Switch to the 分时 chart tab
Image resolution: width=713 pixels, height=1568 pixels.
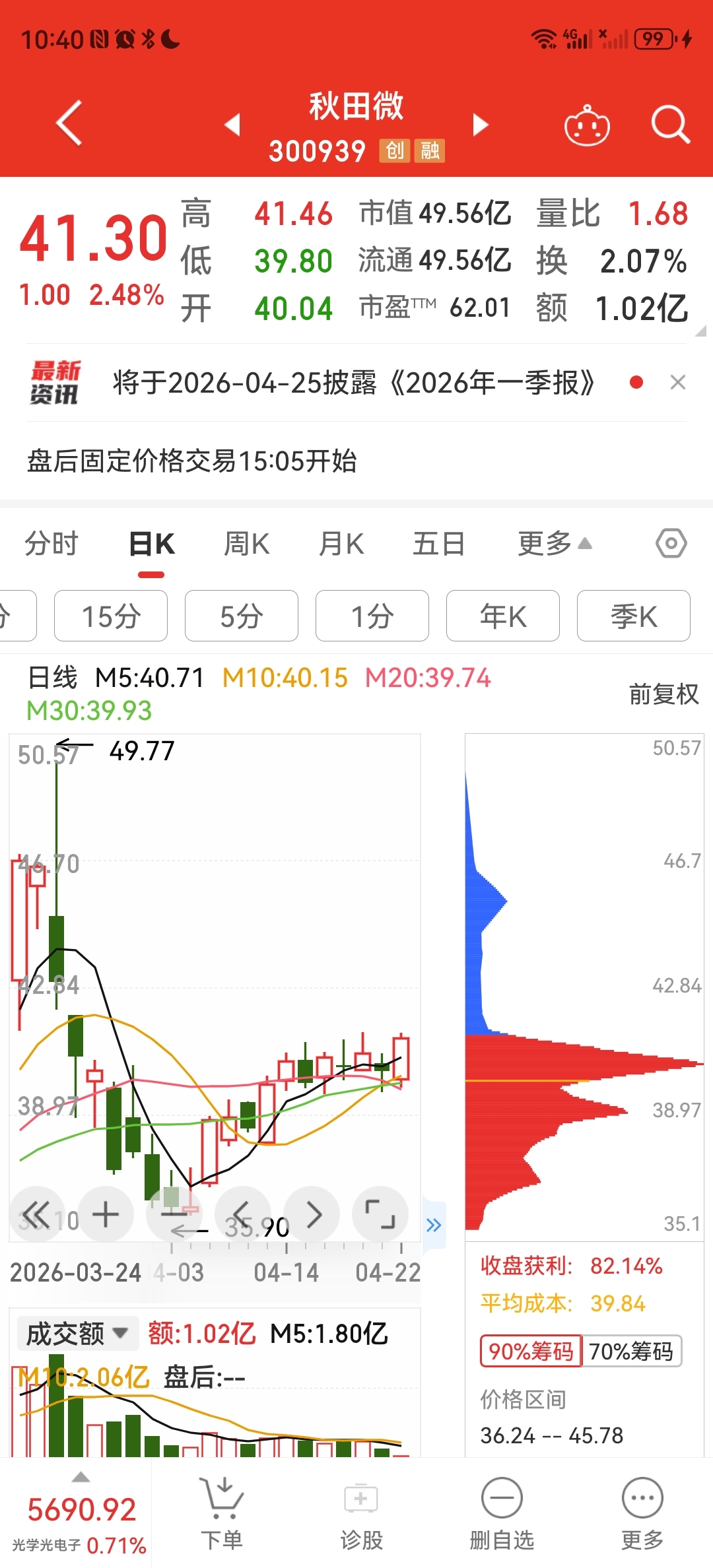(x=51, y=544)
